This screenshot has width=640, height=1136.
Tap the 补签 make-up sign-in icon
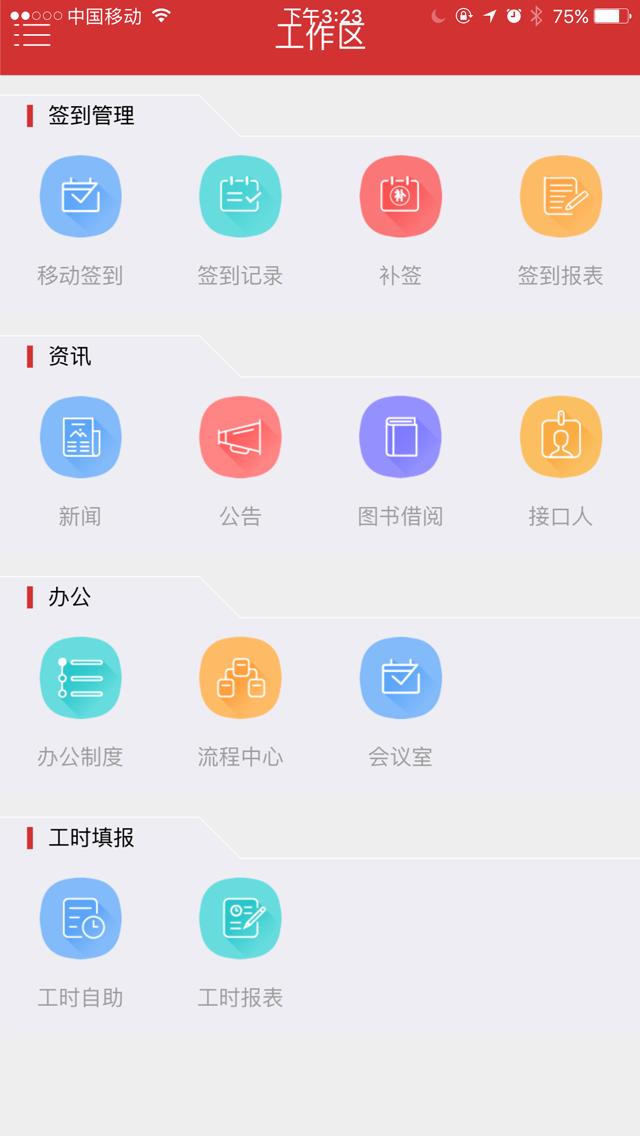(400, 197)
